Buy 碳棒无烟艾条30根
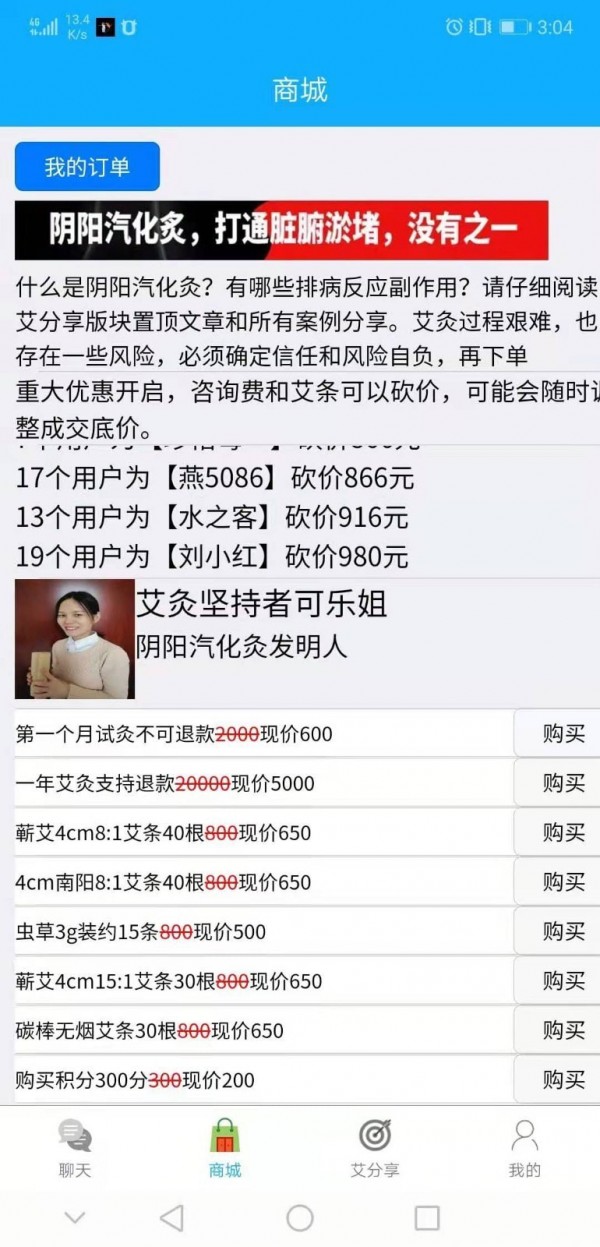Viewport: 600px width, 1247px height. click(563, 1030)
